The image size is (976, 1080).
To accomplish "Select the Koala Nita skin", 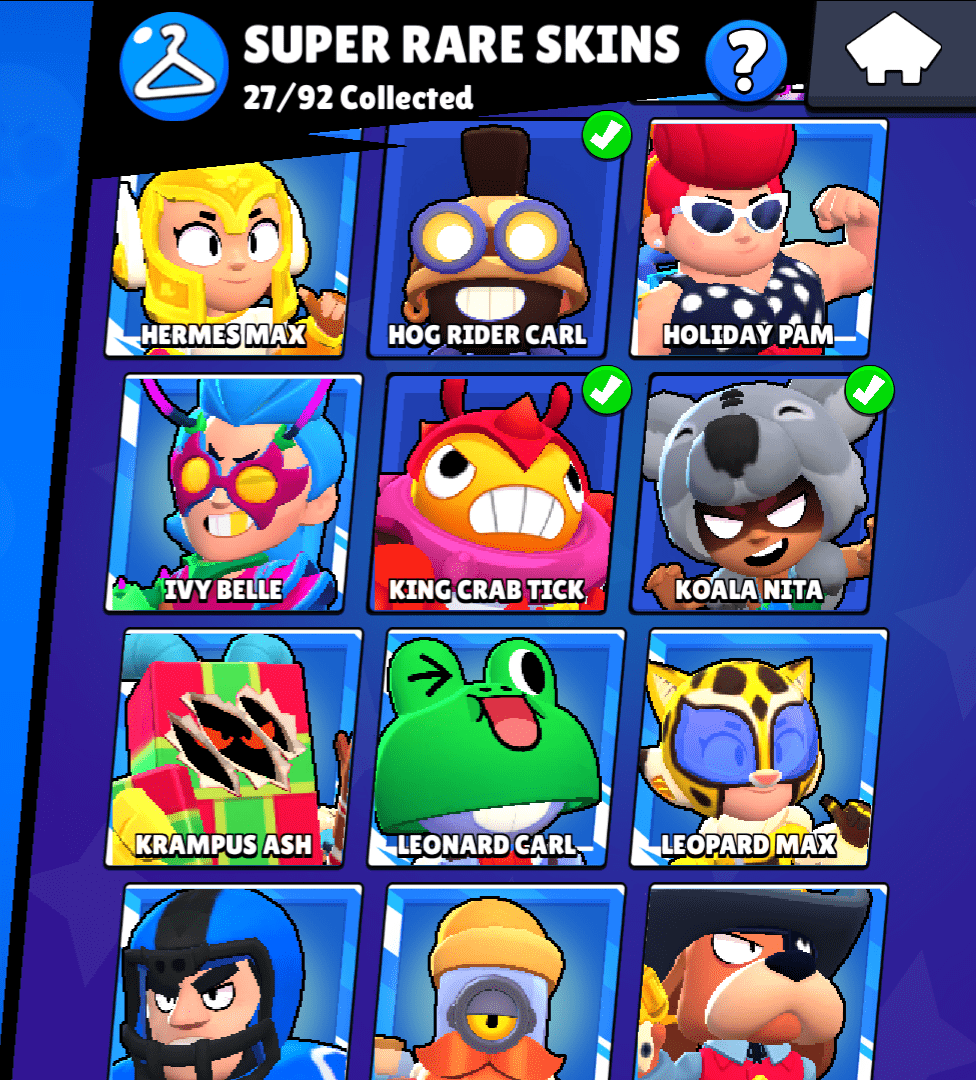I will 758,493.
